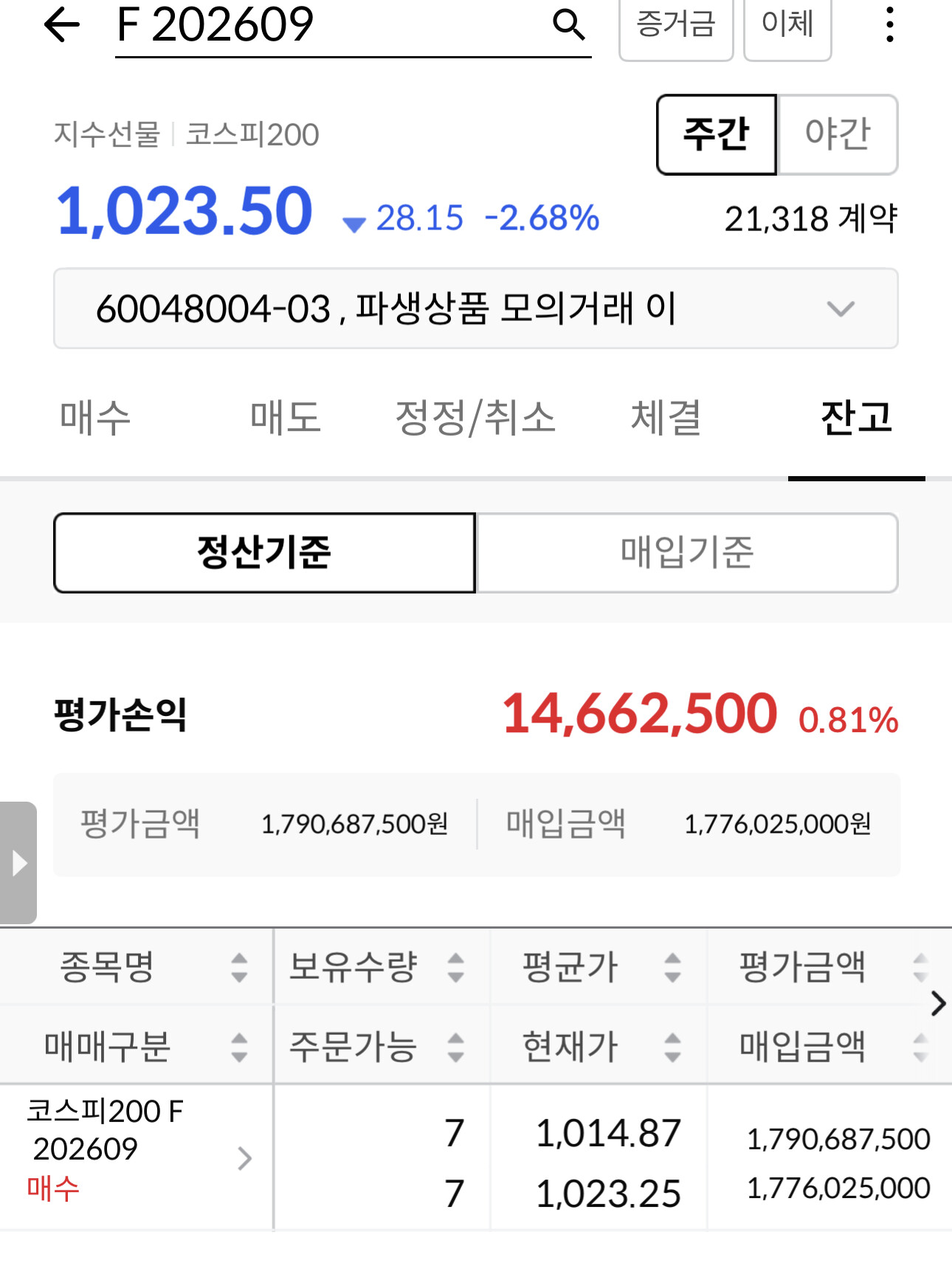Go back using the arrow icon
The image size is (952, 1263).
point(62,25)
